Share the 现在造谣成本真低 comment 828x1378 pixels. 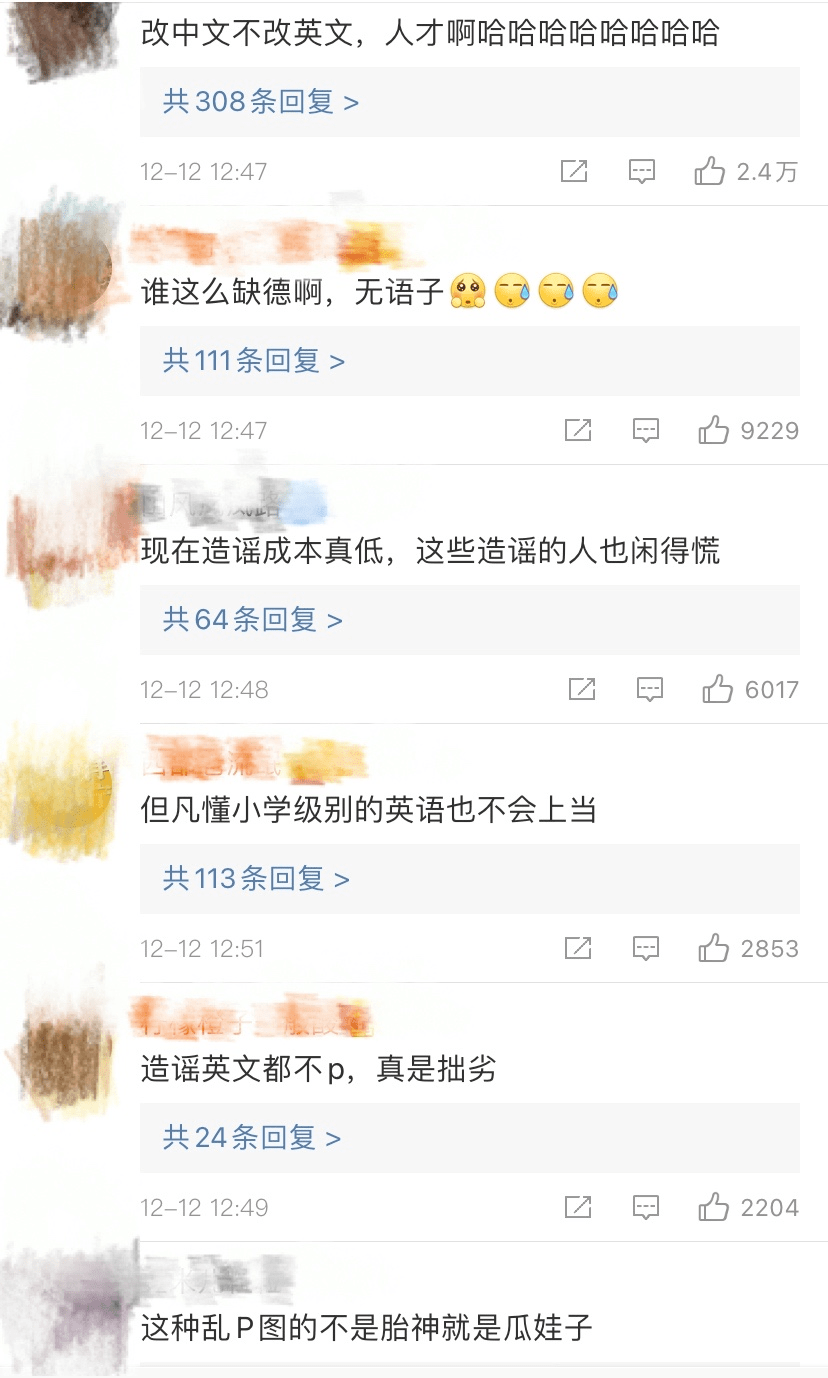pyautogui.click(x=582, y=689)
